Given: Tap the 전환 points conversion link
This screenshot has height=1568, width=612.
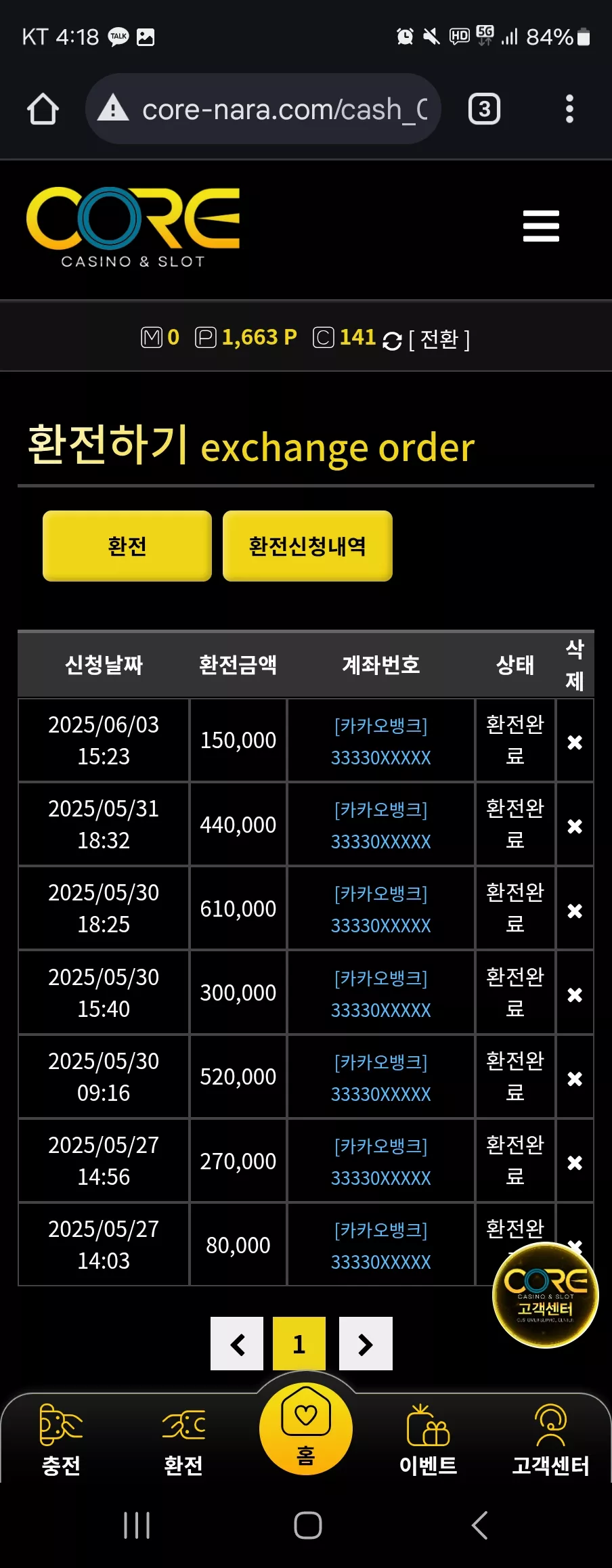Looking at the screenshot, I should 439,339.
